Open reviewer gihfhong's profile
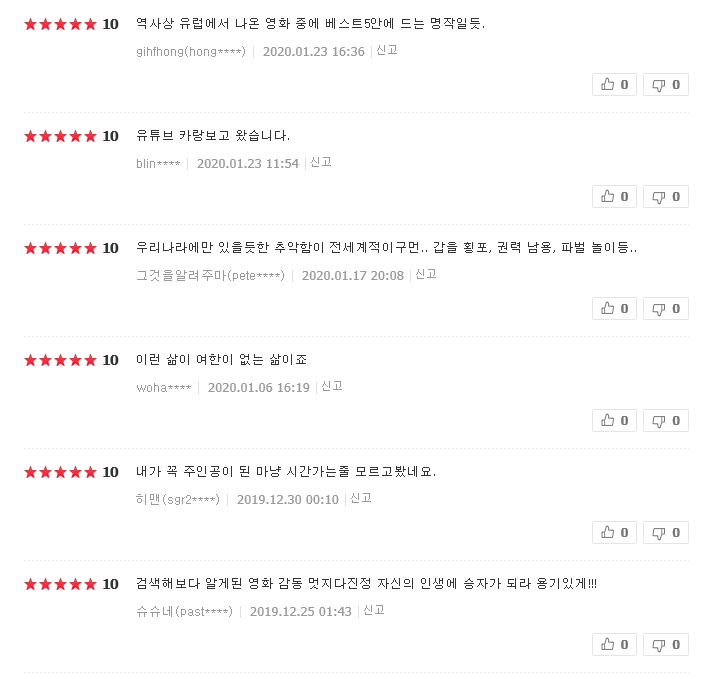The width and height of the screenshot is (713, 679). coord(190,51)
